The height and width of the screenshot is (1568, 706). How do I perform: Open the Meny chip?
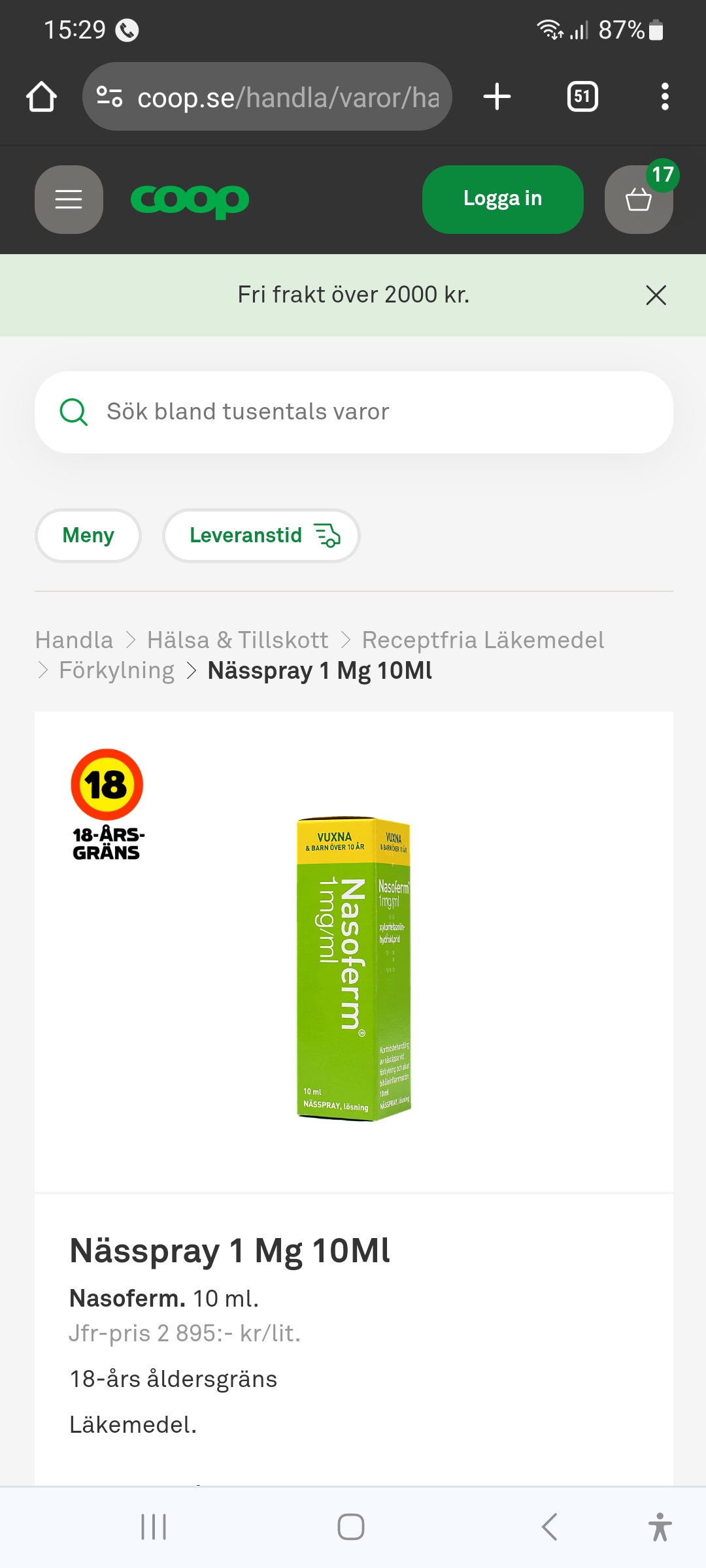coord(88,536)
